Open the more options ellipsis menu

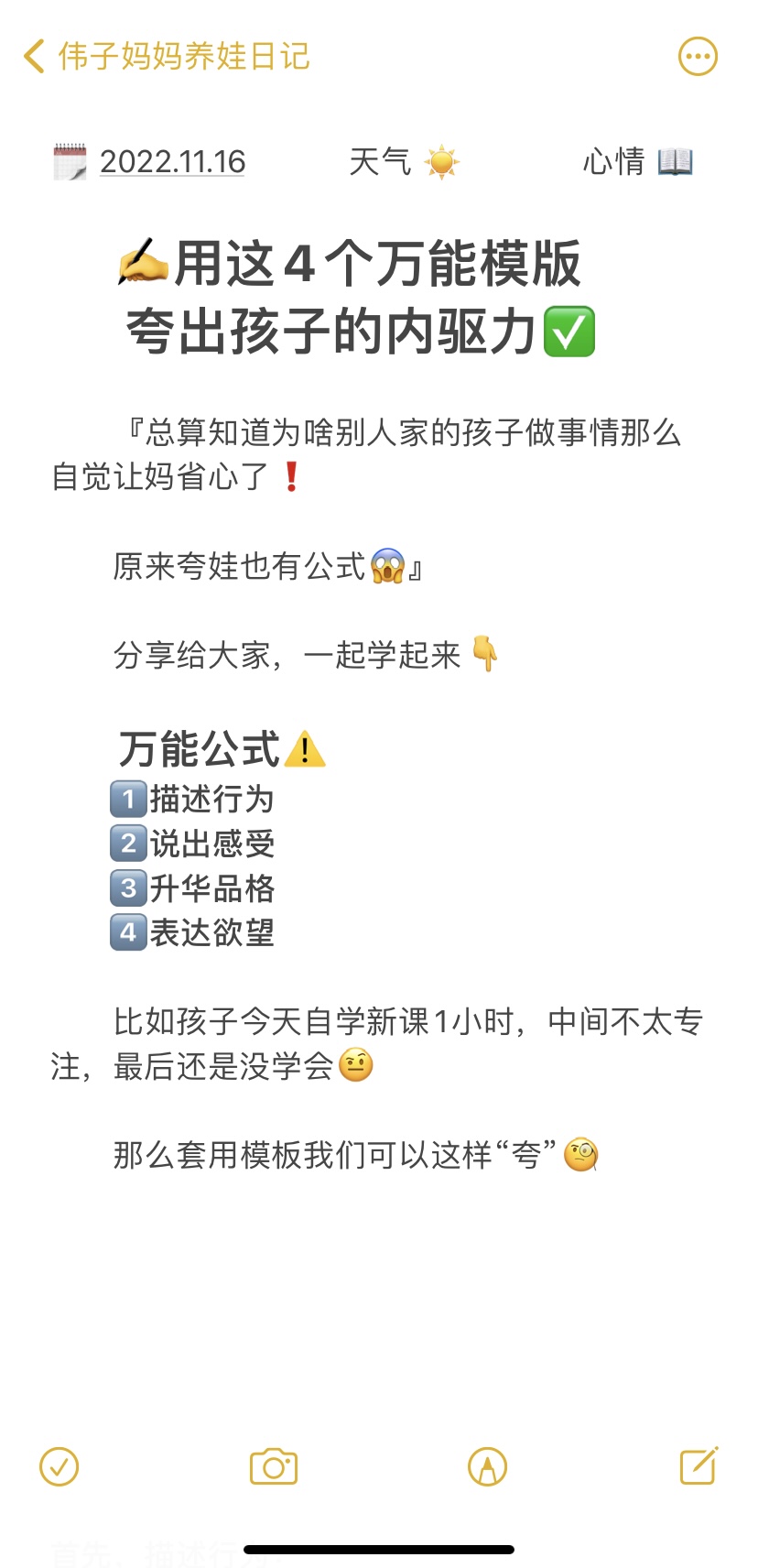[x=698, y=57]
